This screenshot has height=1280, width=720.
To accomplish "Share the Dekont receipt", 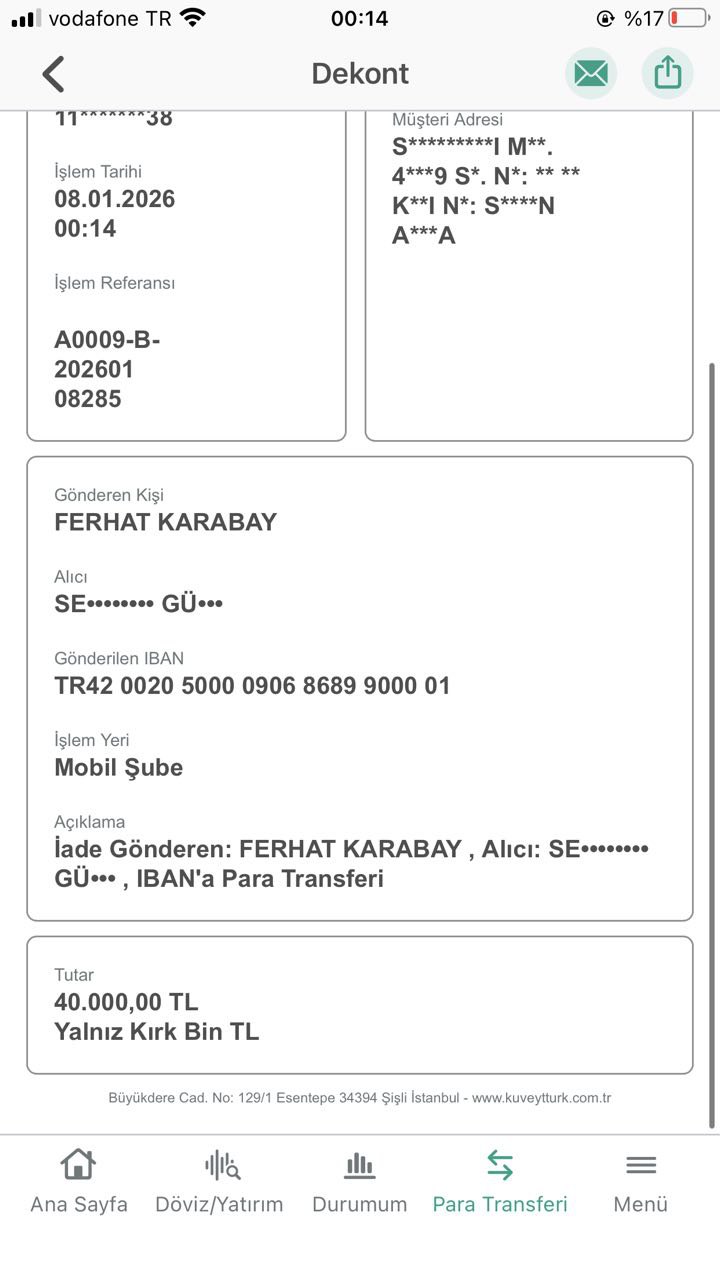I will [x=667, y=73].
